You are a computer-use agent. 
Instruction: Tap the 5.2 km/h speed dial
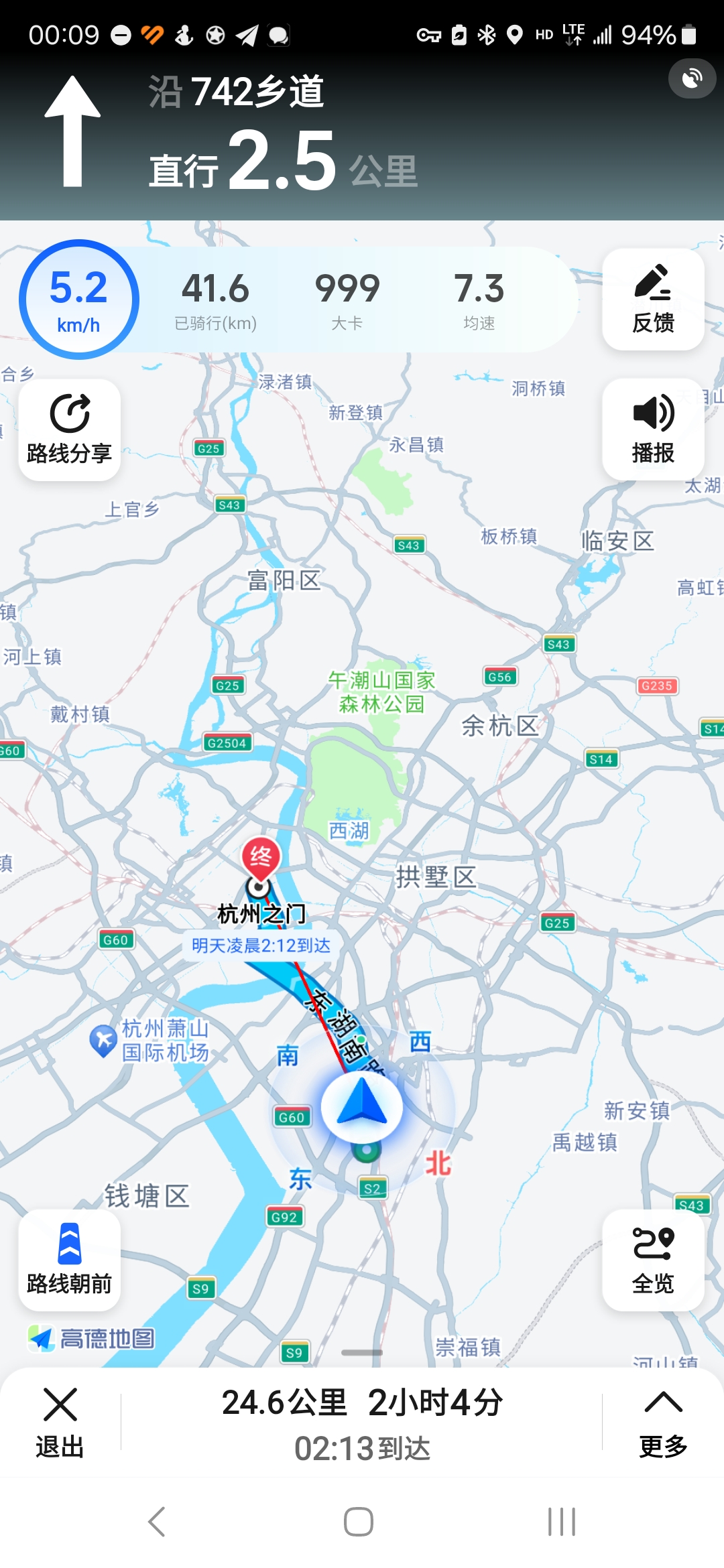[x=78, y=298]
